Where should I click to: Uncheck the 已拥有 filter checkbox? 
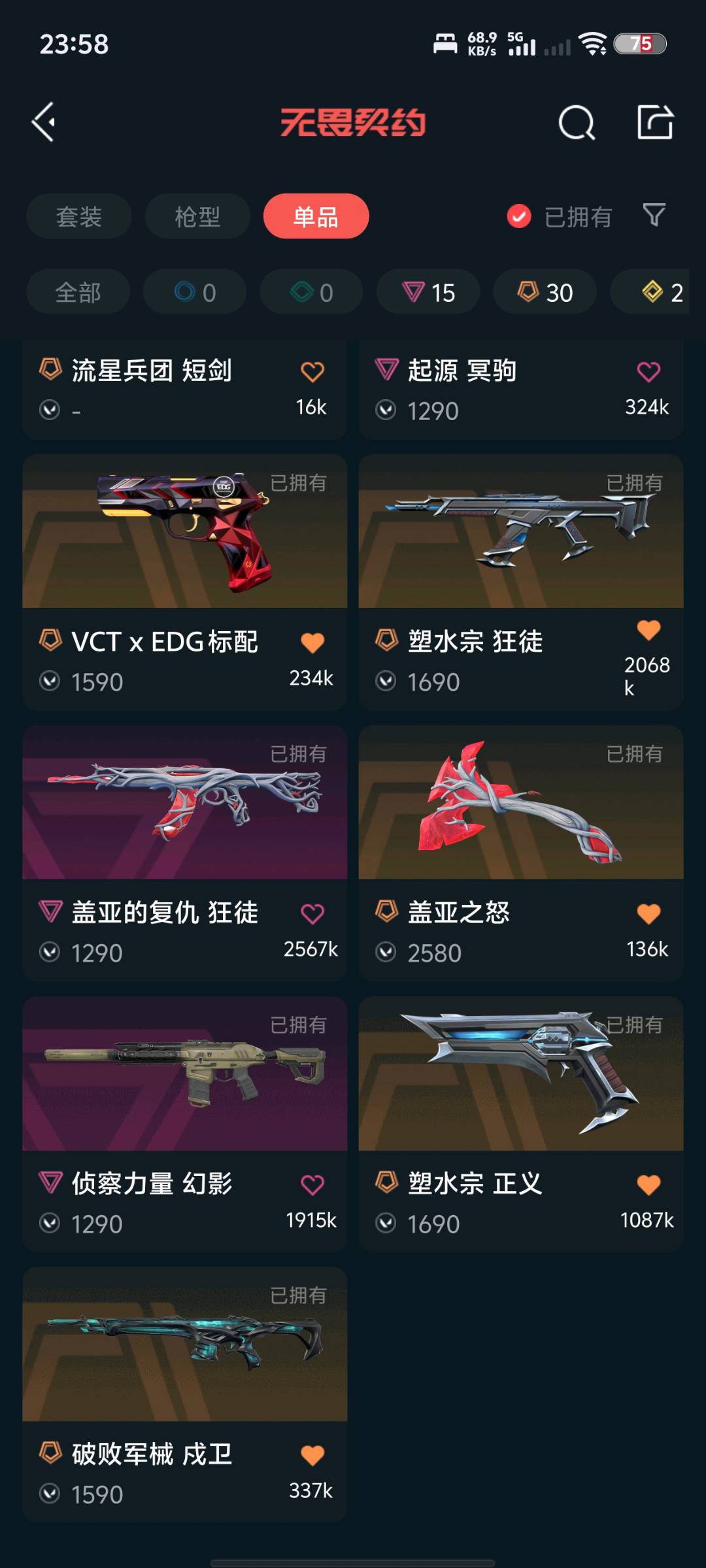(519, 216)
